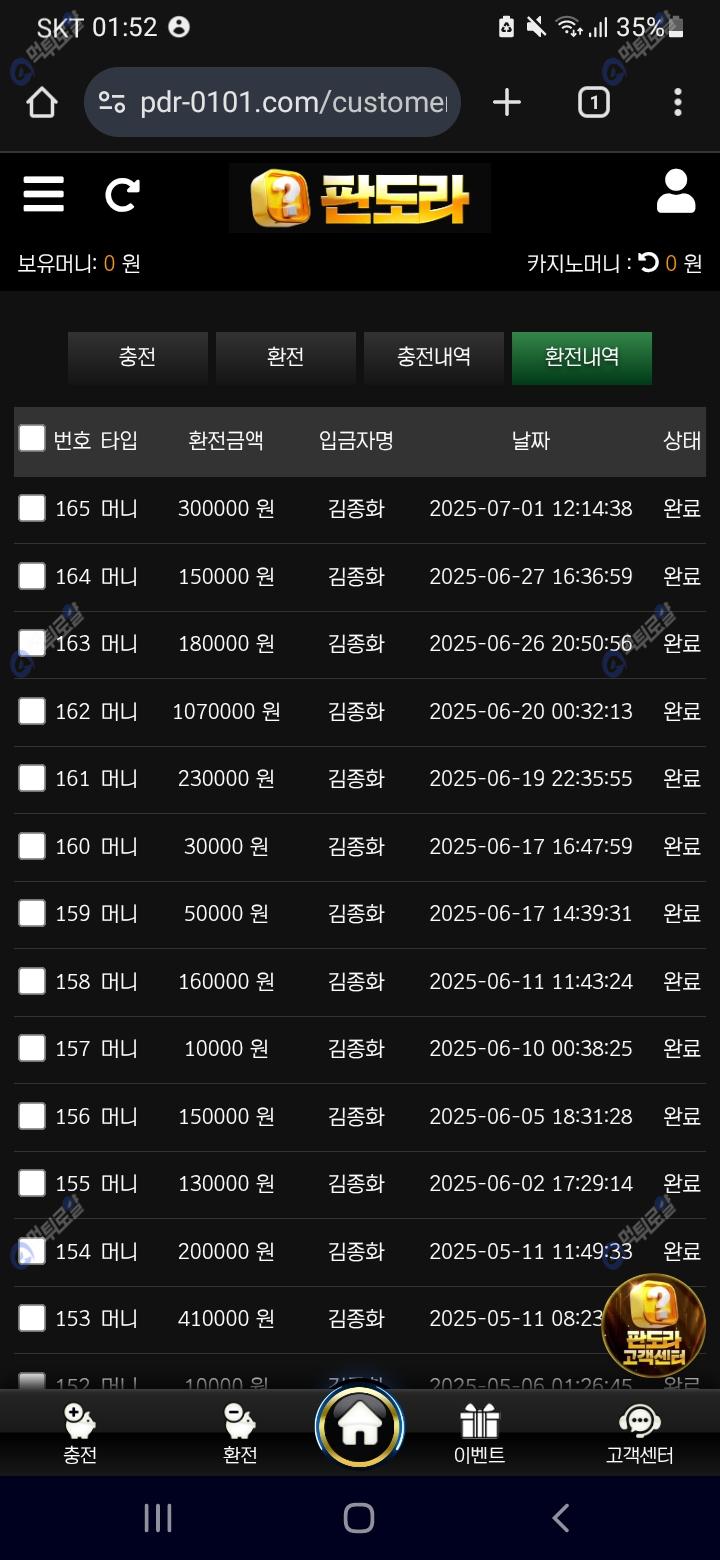This screenshot has height=1560, width=720.
Task: Open 이벤트 in the bottom navigation
Action: click(479, 1432)
